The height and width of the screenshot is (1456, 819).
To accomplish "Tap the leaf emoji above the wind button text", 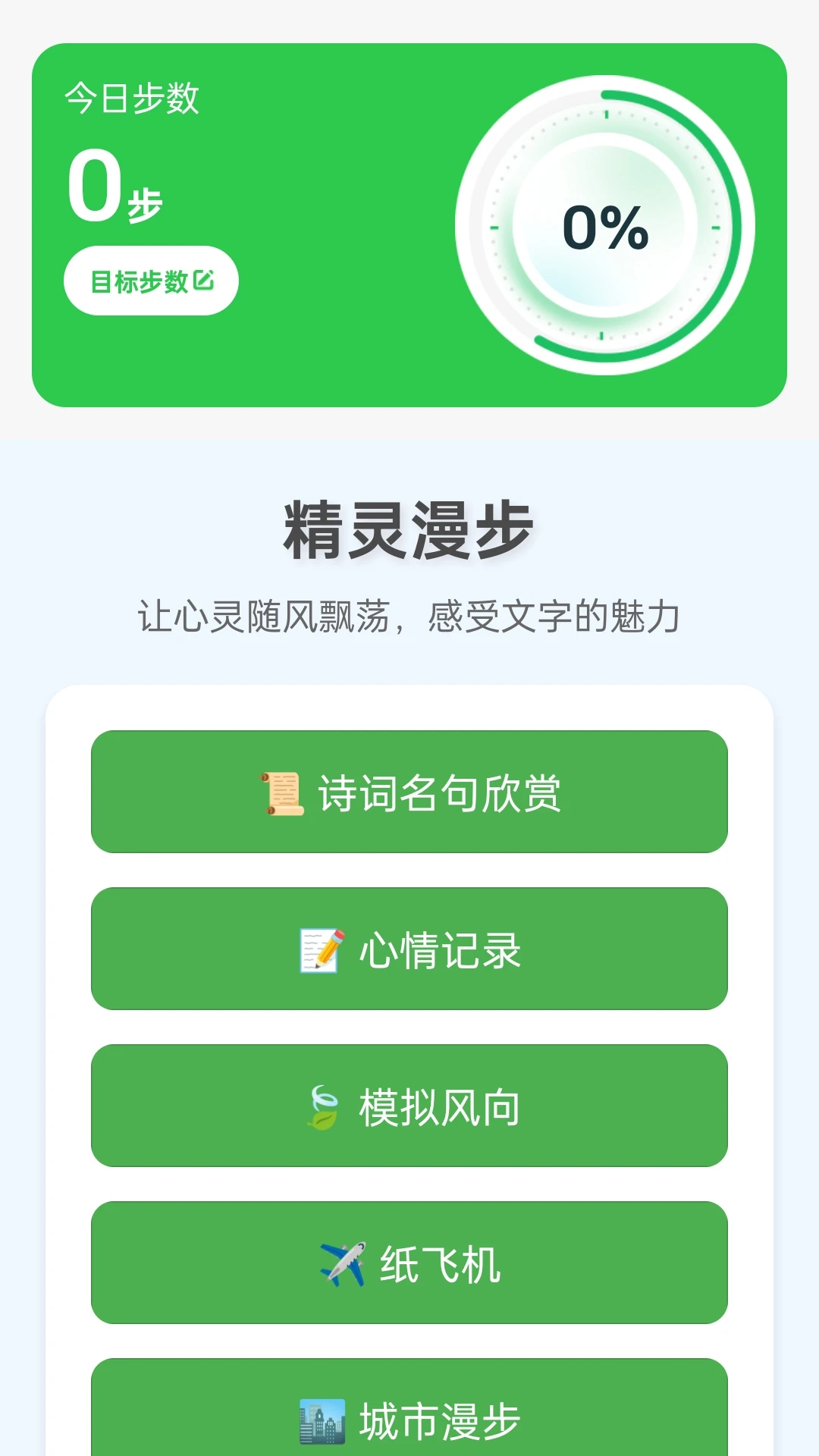I will pyautogui.click(x=322, y=1106).
